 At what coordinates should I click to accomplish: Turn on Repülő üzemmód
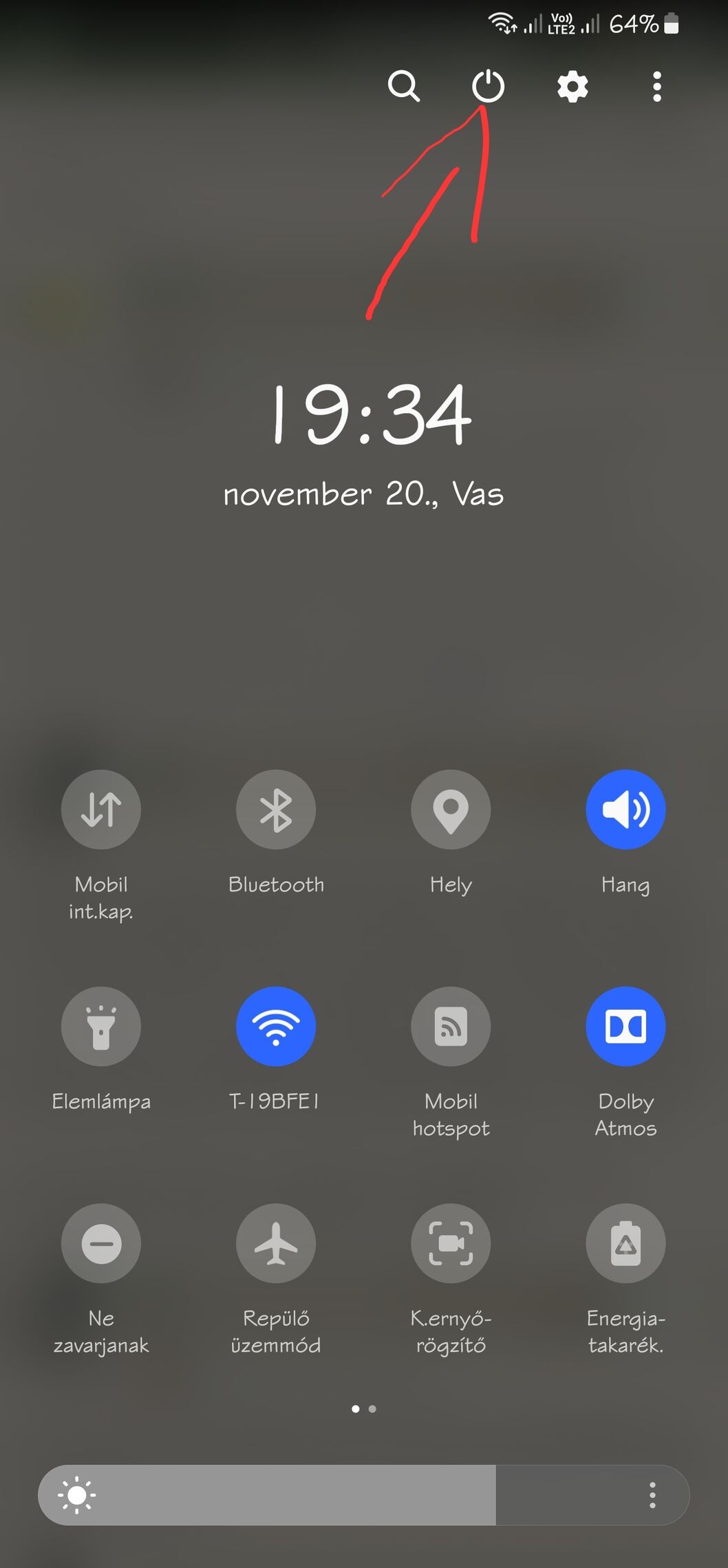point(276,1243)
